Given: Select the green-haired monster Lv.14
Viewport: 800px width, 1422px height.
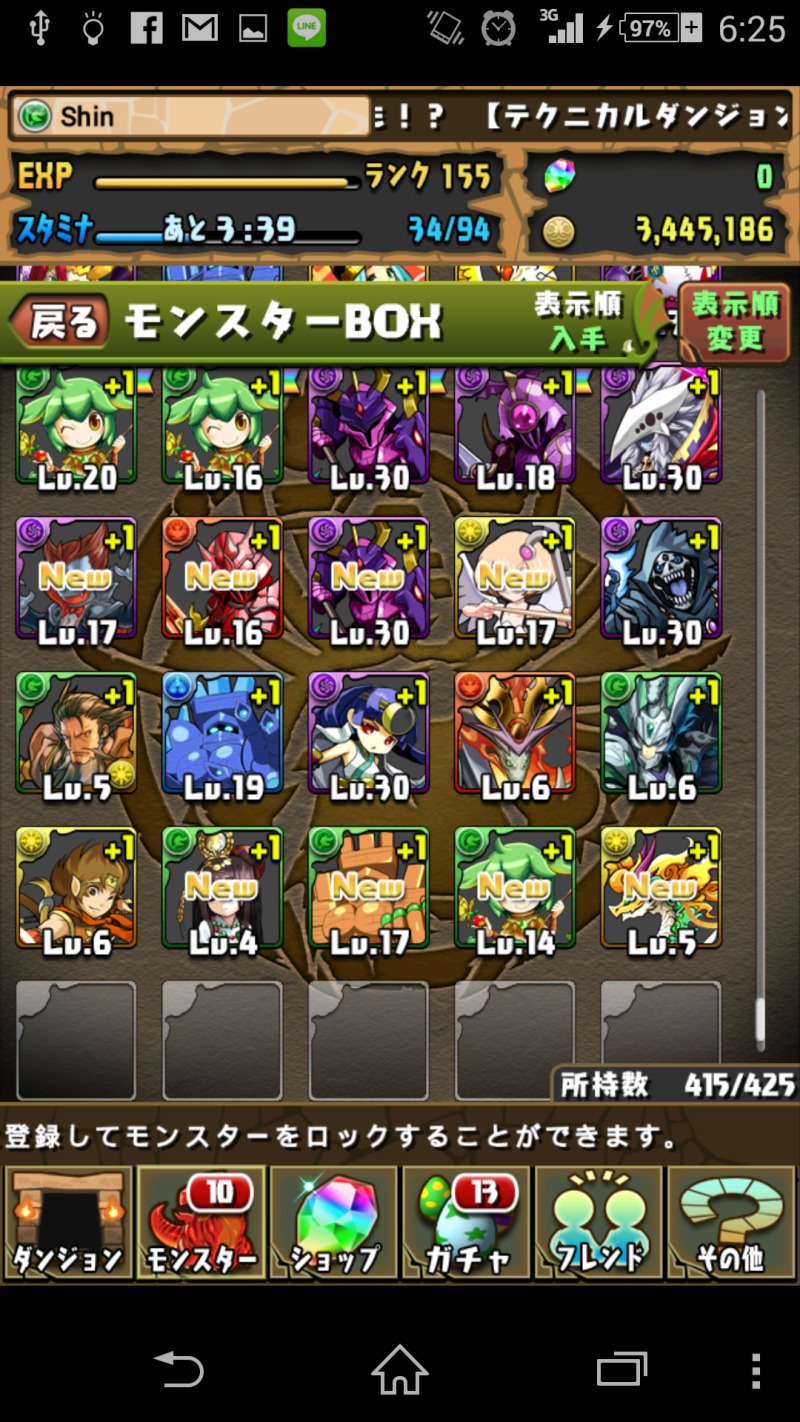Looking at the screenshot, I should click(515, 890).
